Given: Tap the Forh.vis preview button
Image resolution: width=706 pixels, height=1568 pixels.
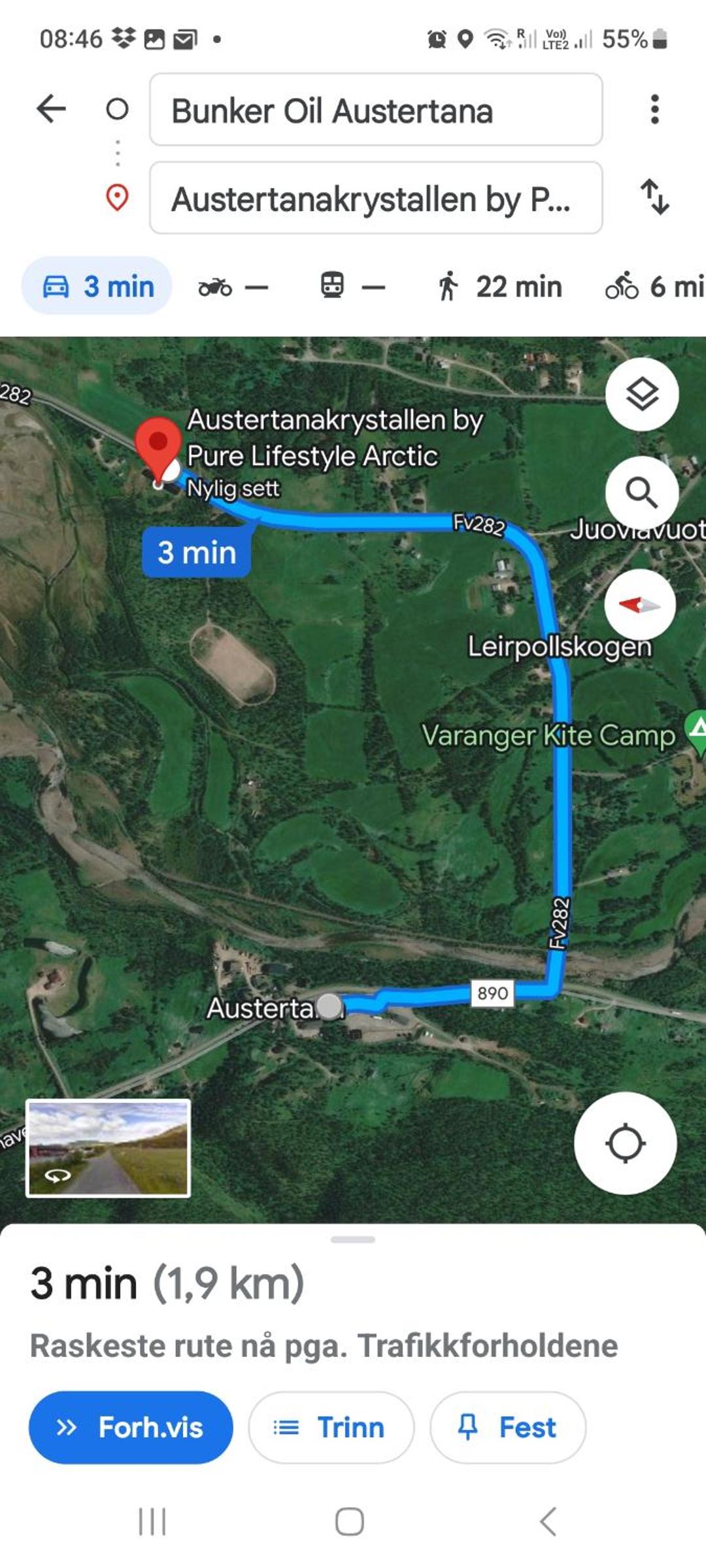Looking at the screenshot, I should (131, 1428).
